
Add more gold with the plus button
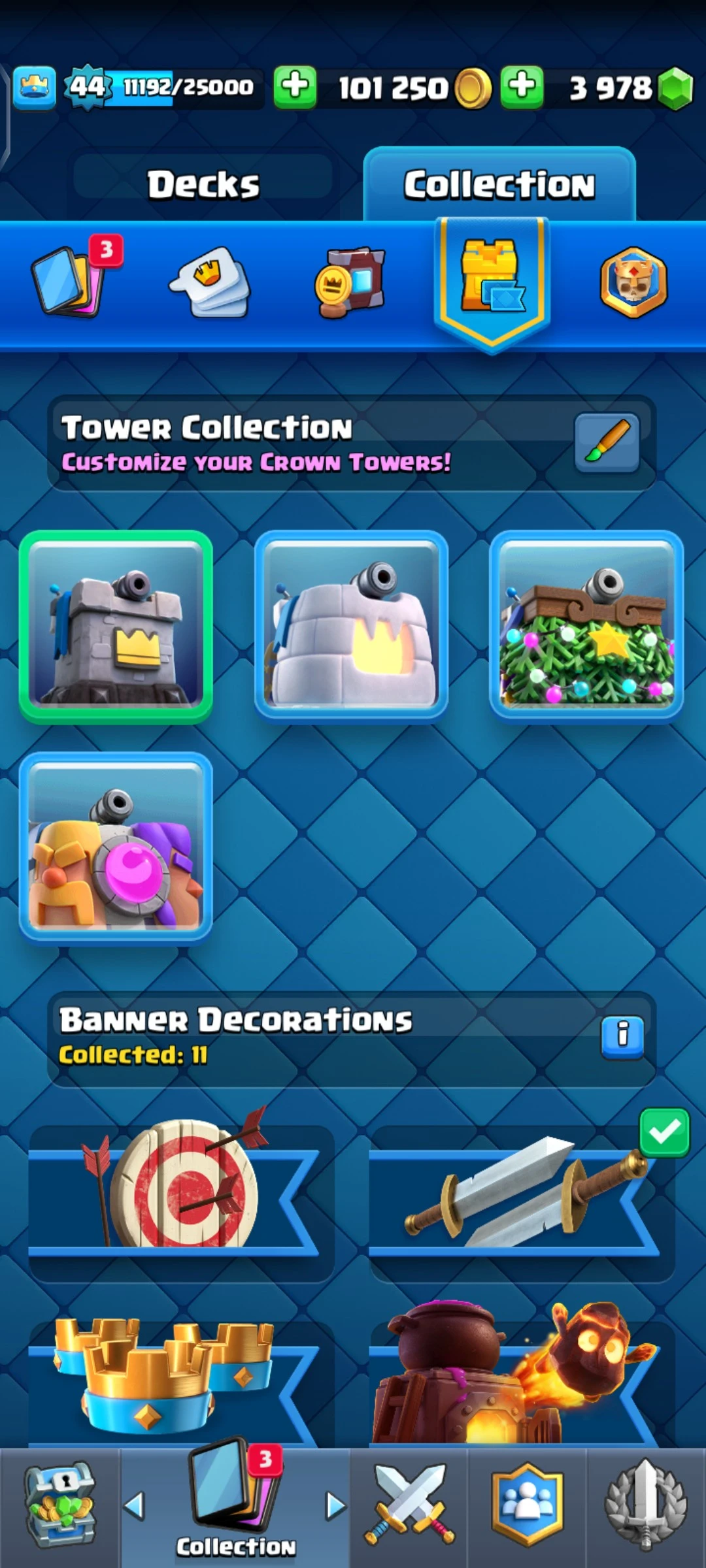pos(295,86)
